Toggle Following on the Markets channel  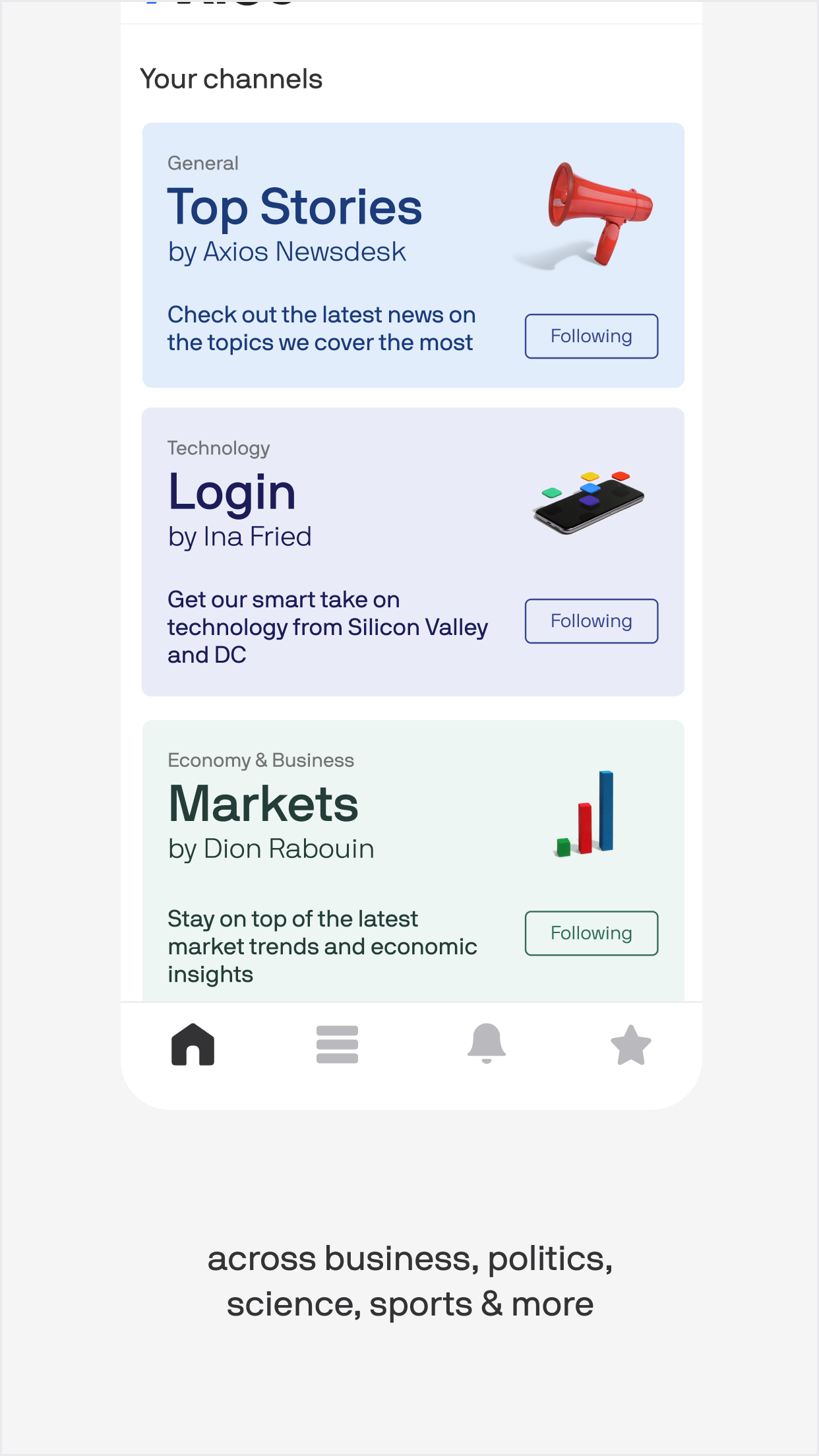(591, 933)
